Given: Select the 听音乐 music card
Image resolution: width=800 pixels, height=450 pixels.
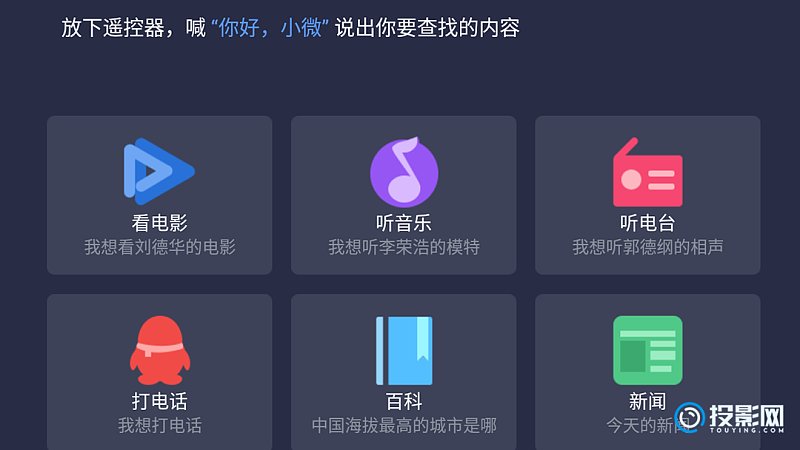Looking at the screenshot, I should click(x=403, y=195).
